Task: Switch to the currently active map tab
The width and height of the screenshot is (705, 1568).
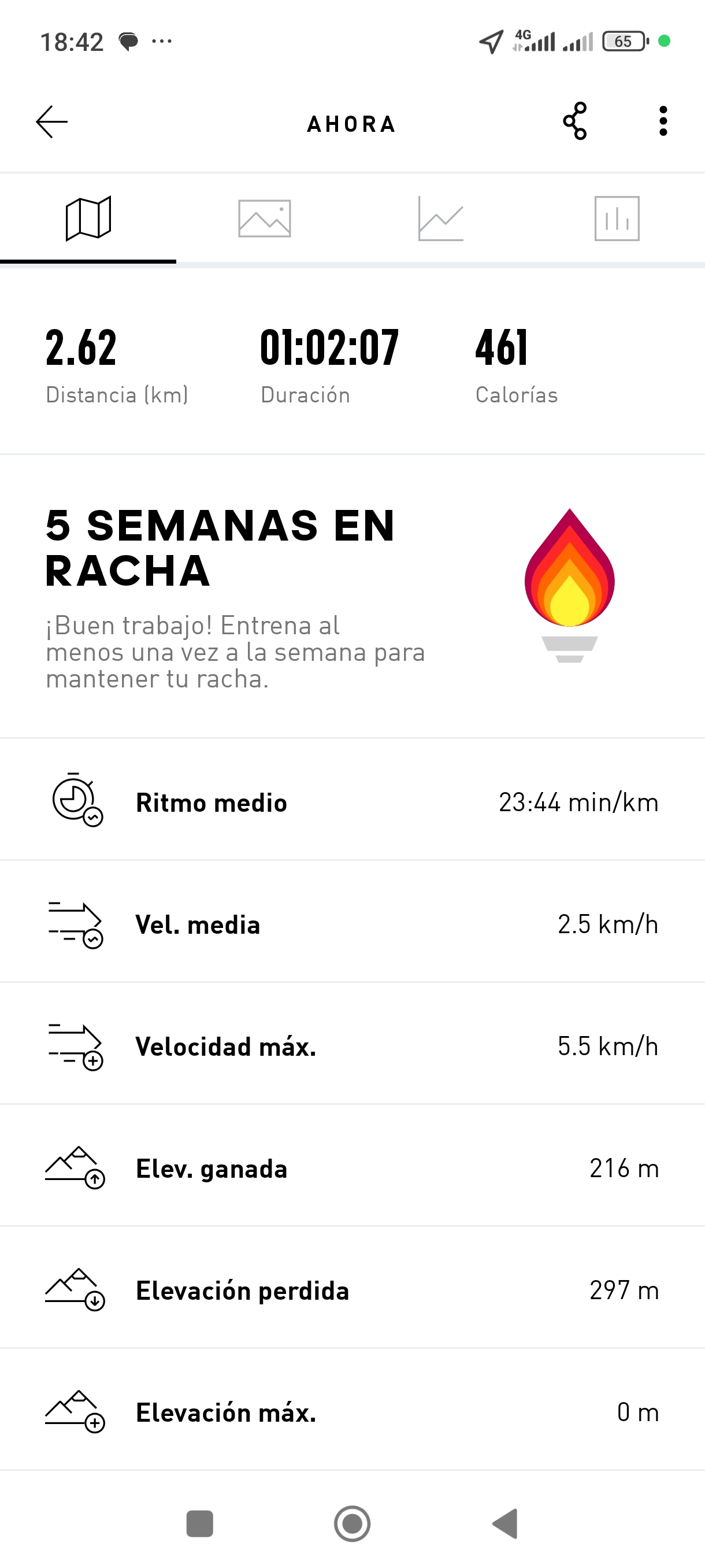Action: pyautogui.click(x=88, y=218)
